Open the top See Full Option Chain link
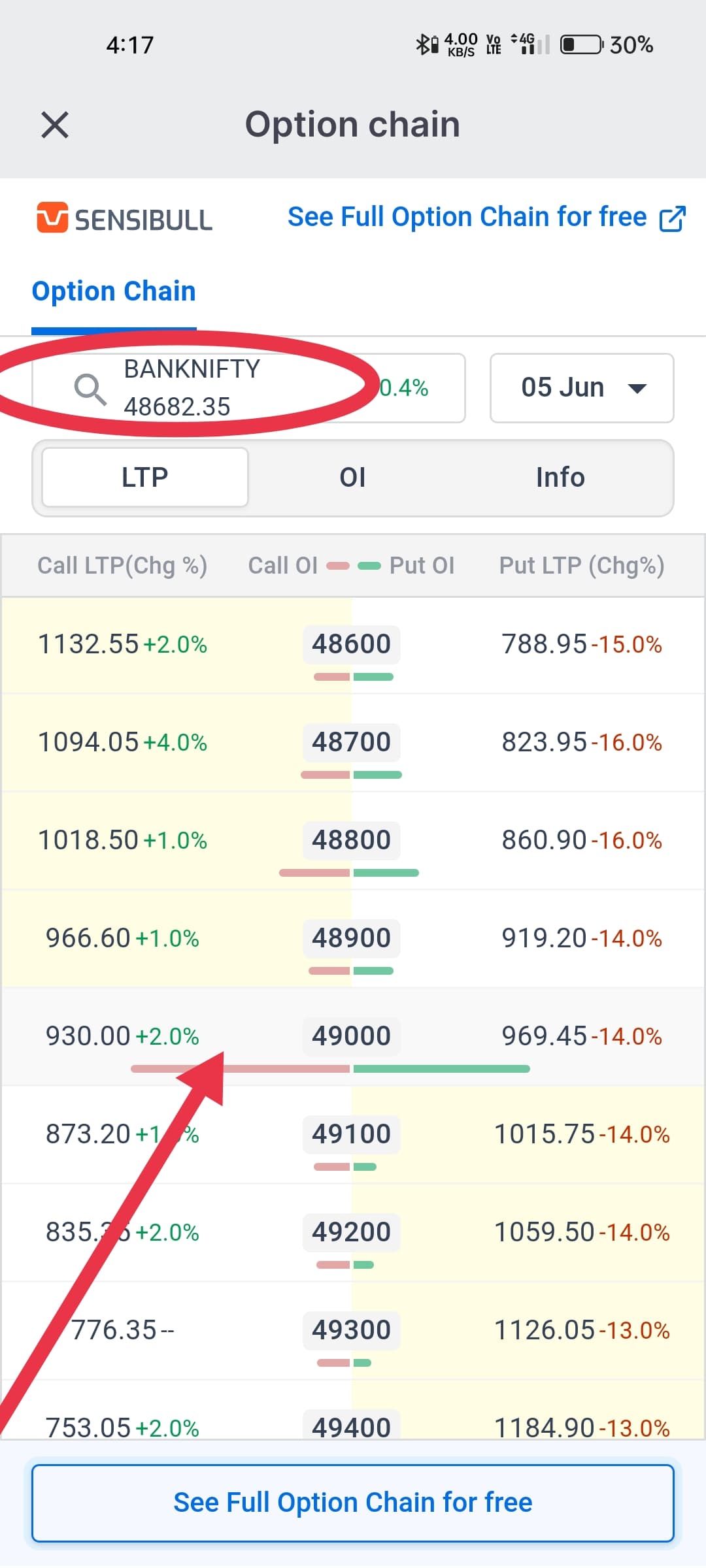 486,218
